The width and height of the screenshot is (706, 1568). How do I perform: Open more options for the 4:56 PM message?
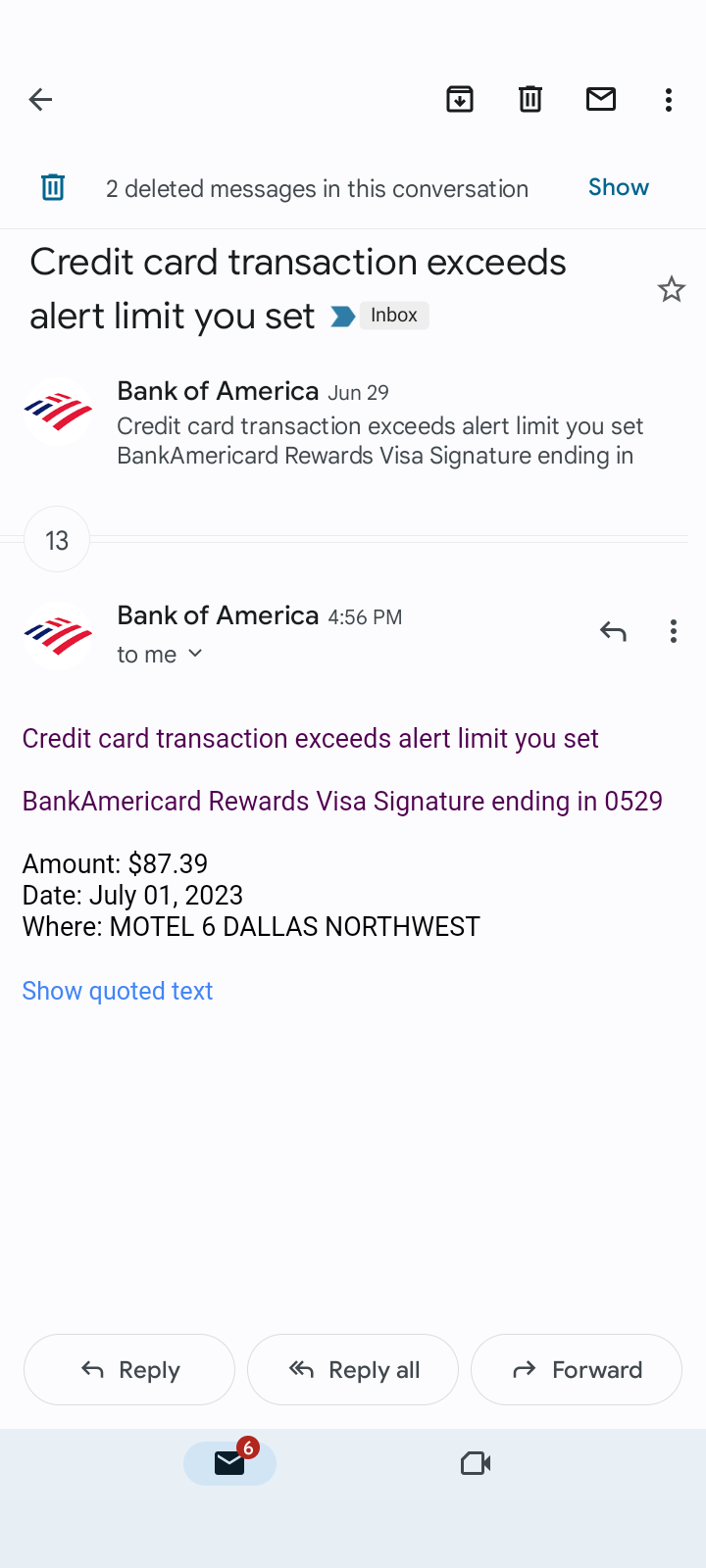[674, 631]
